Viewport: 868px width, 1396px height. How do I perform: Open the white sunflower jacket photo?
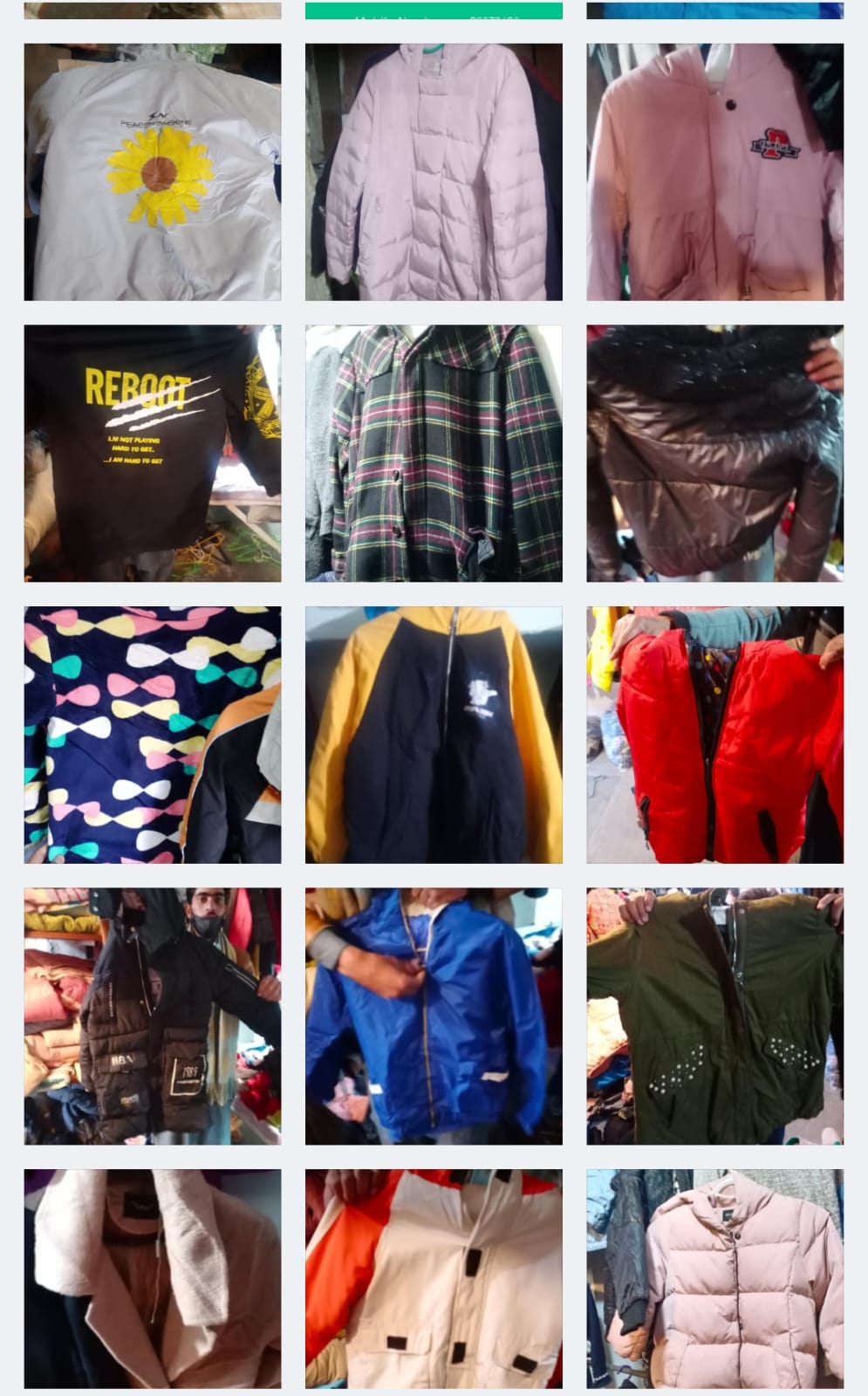tap(152, 172)
